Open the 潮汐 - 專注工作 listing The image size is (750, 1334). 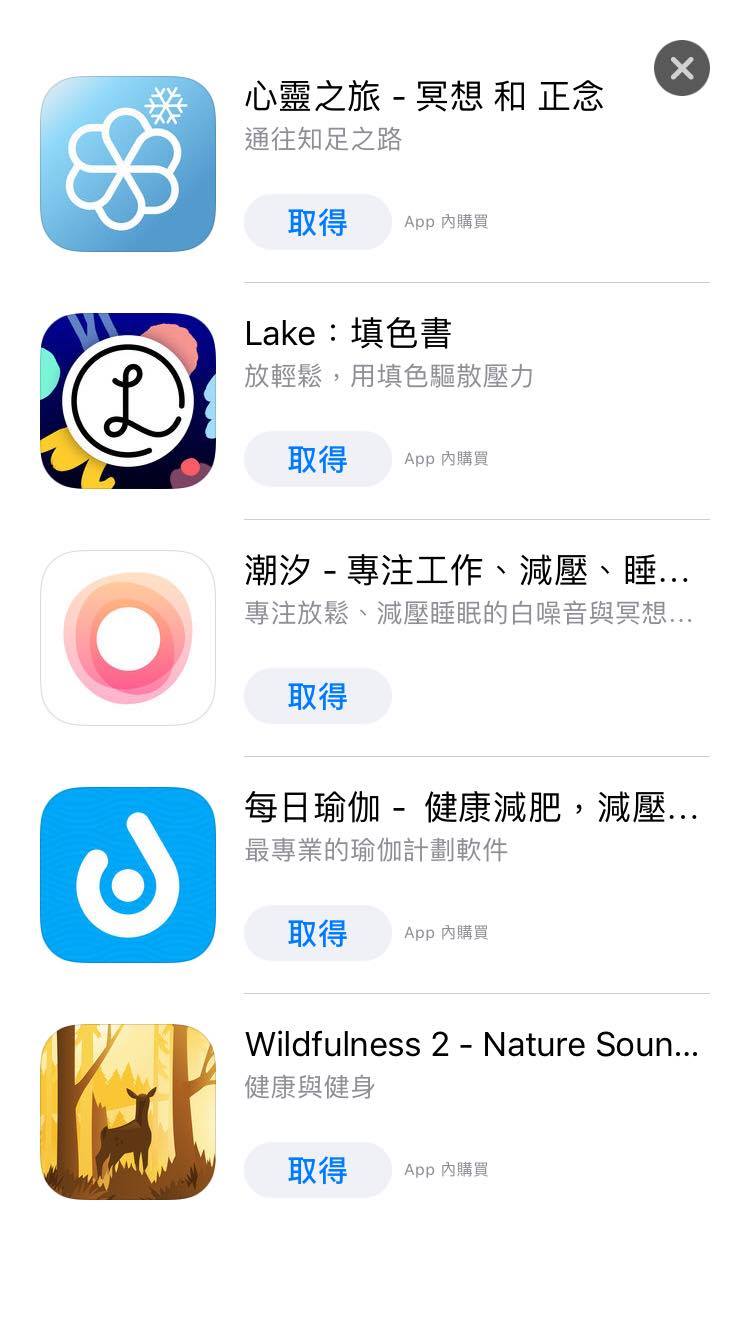(466, 571)
